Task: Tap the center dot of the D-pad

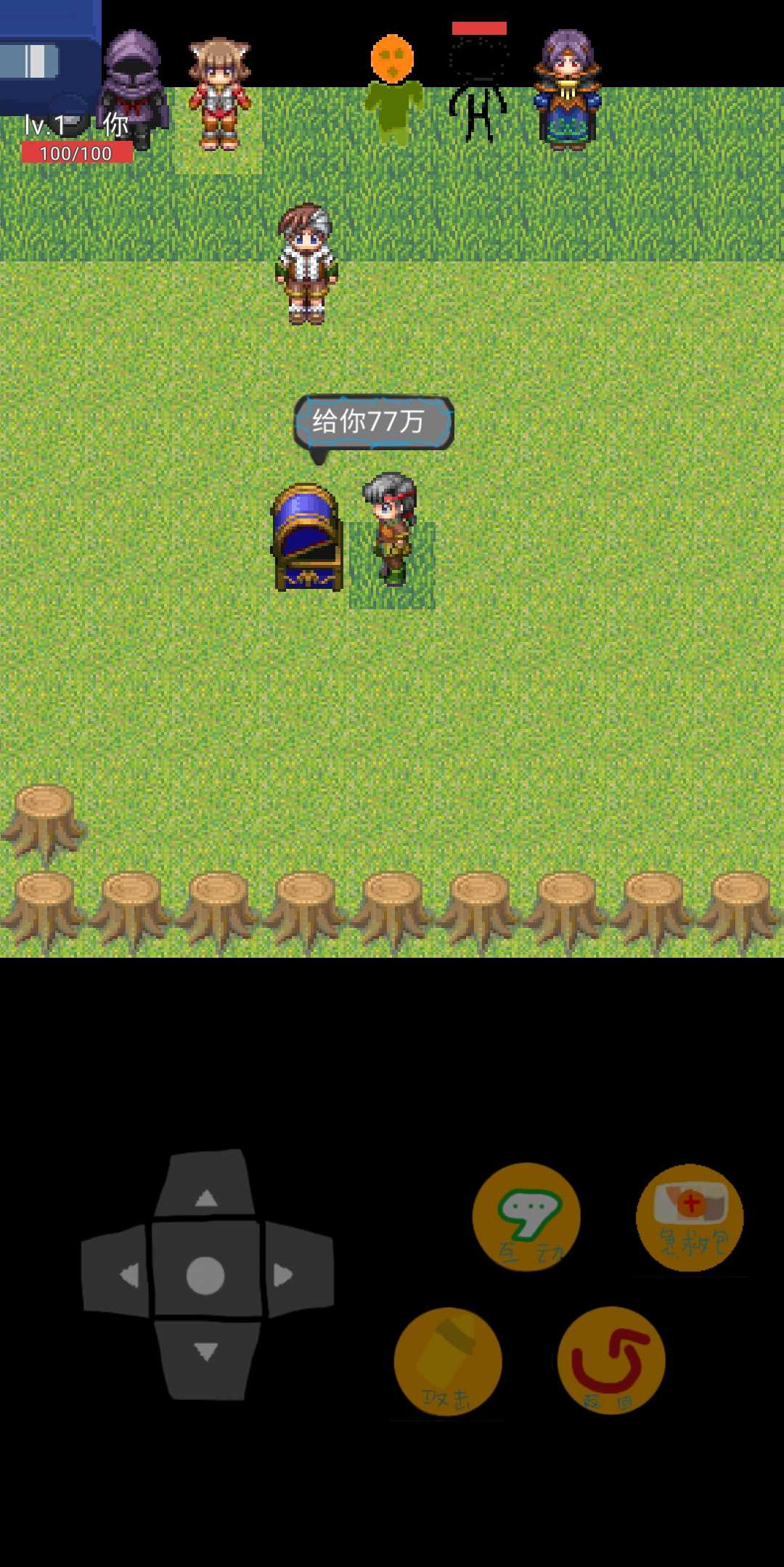Action: 206,1275
